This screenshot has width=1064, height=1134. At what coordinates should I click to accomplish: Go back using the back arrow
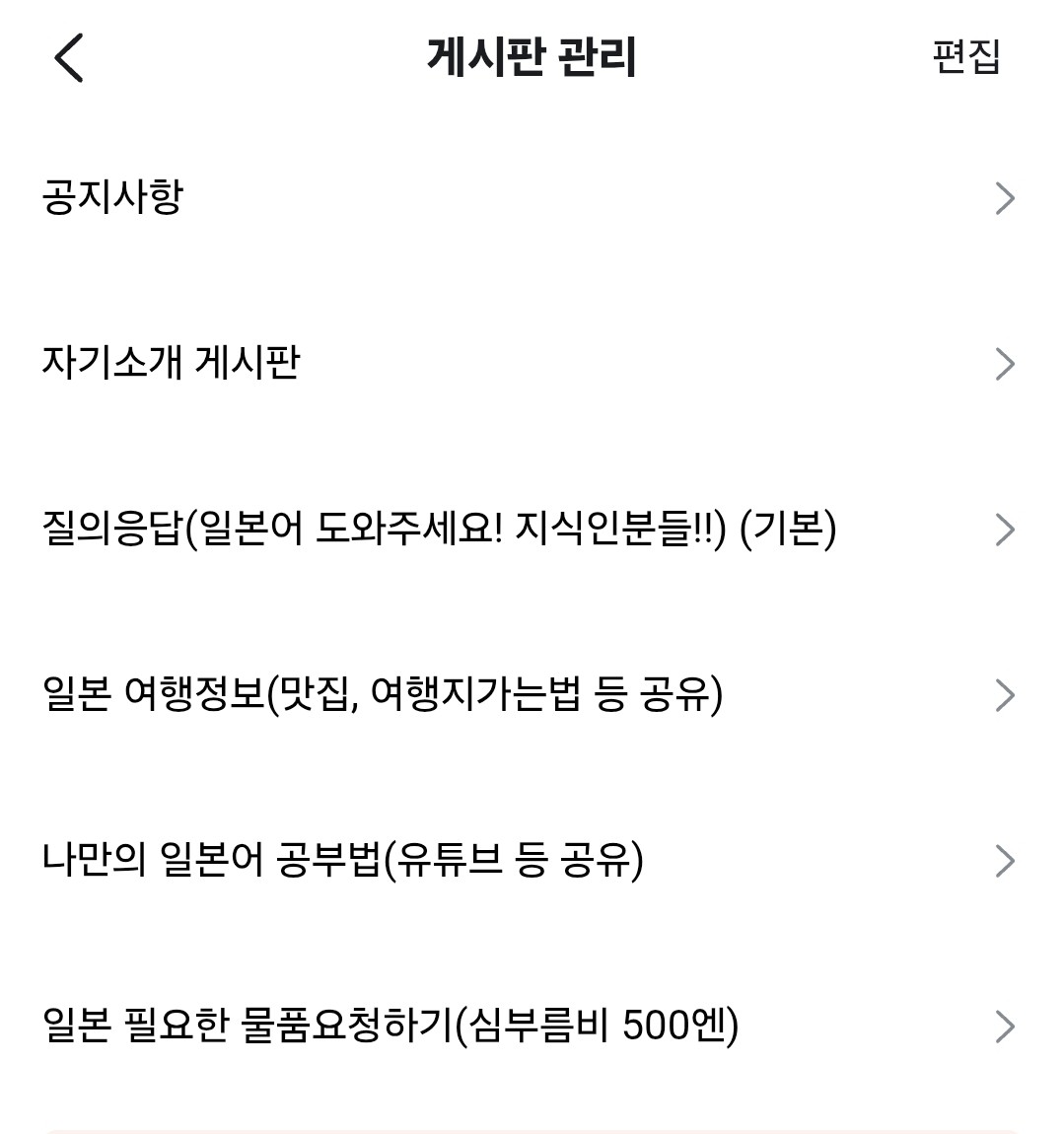[68, 57]
